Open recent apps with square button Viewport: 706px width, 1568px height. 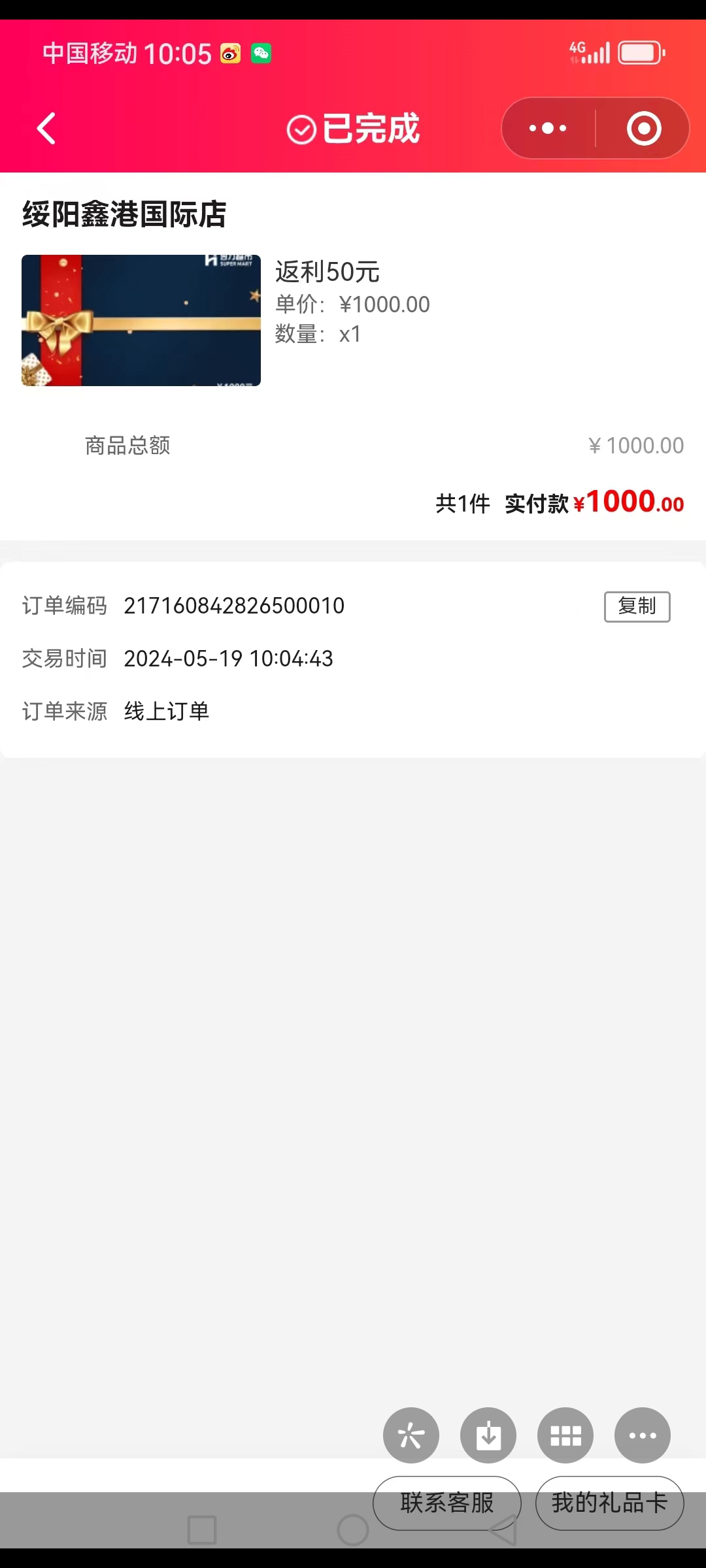(202, 1530)
